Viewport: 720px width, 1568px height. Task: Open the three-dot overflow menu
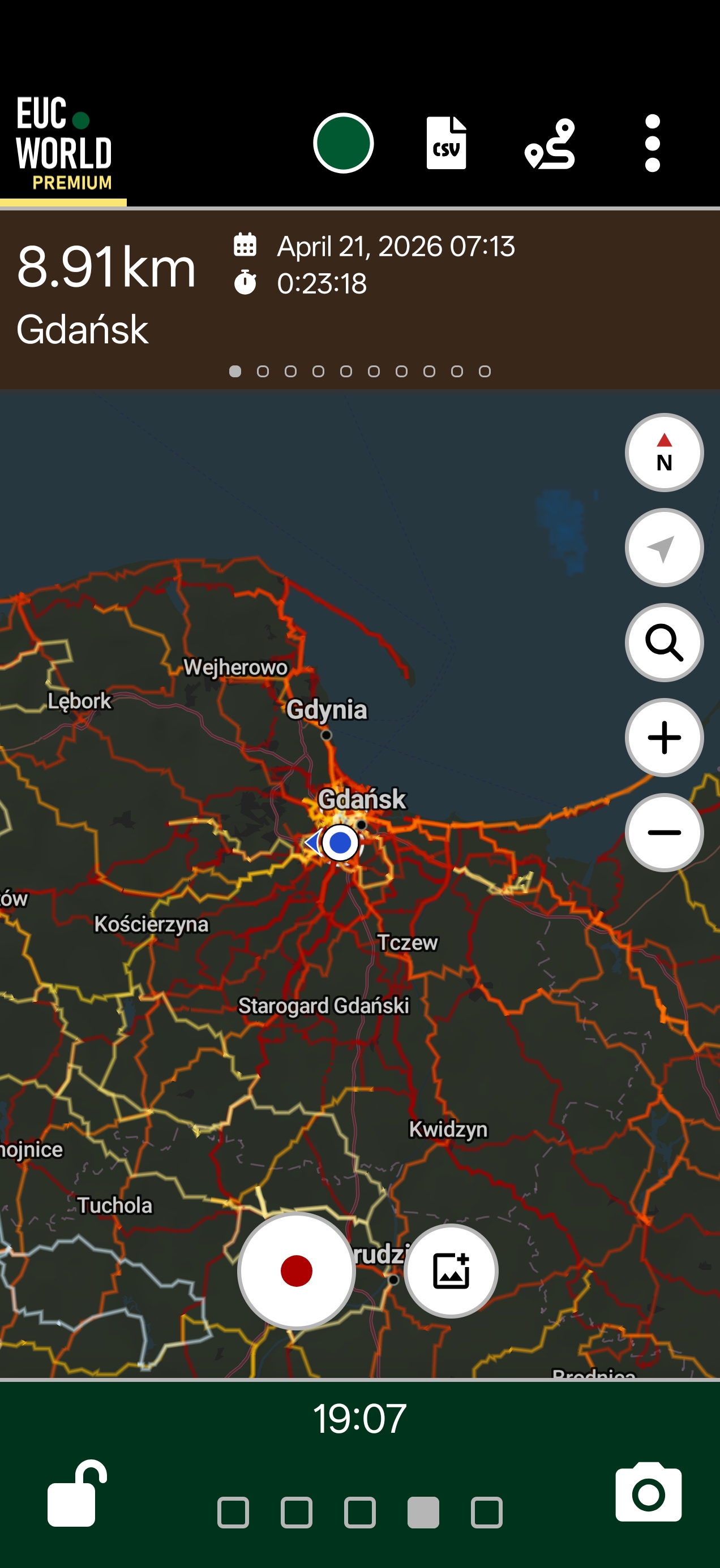[x=653, y=143]
